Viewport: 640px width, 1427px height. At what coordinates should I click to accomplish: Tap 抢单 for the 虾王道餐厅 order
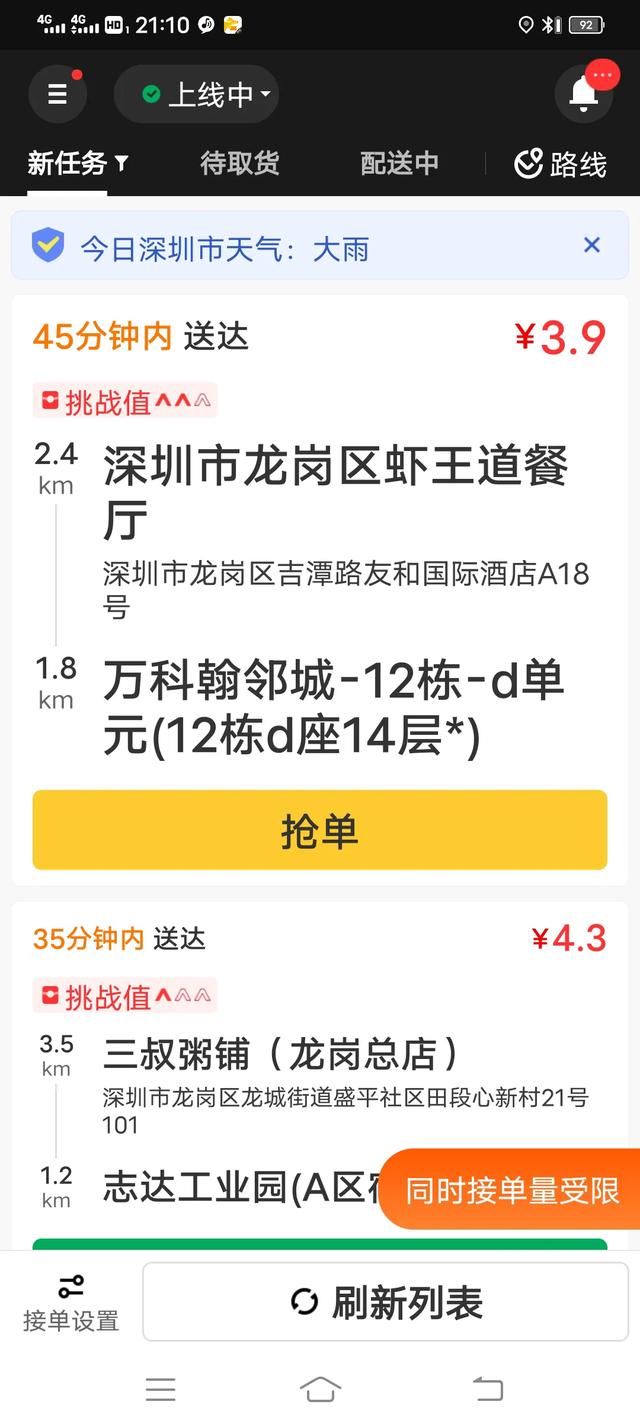pos(320,830)
